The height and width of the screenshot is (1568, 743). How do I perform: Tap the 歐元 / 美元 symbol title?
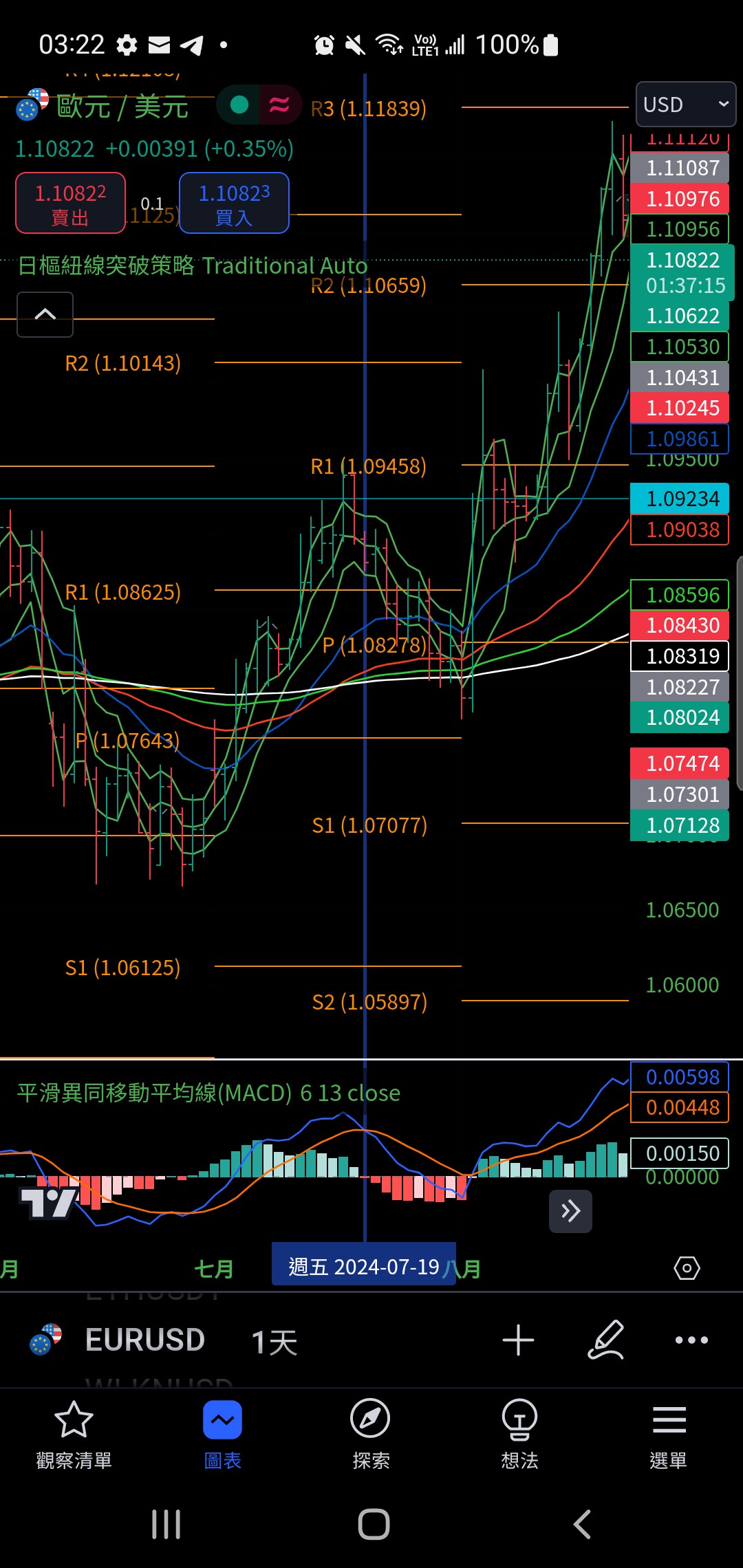coord(122,107)
